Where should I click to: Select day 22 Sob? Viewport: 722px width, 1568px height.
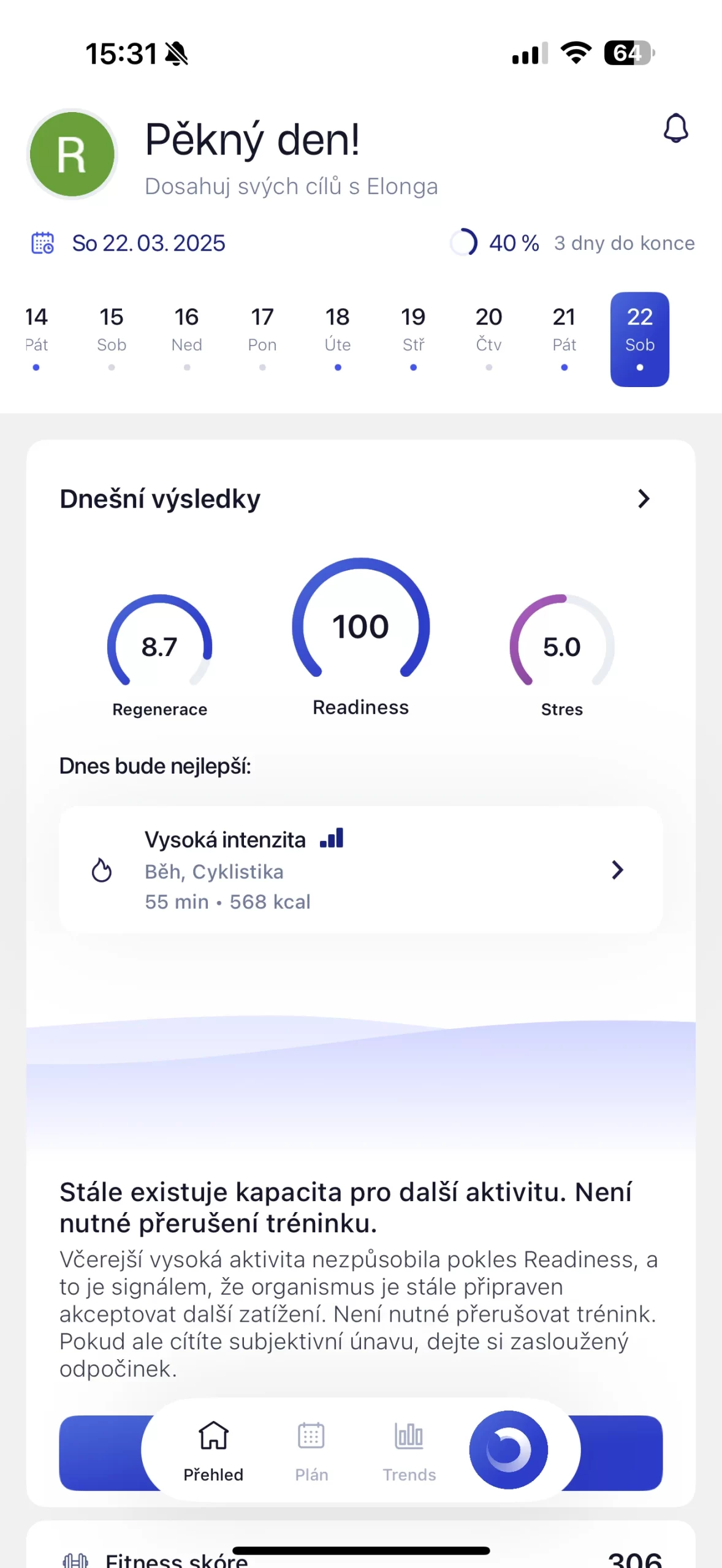point(639,338)
